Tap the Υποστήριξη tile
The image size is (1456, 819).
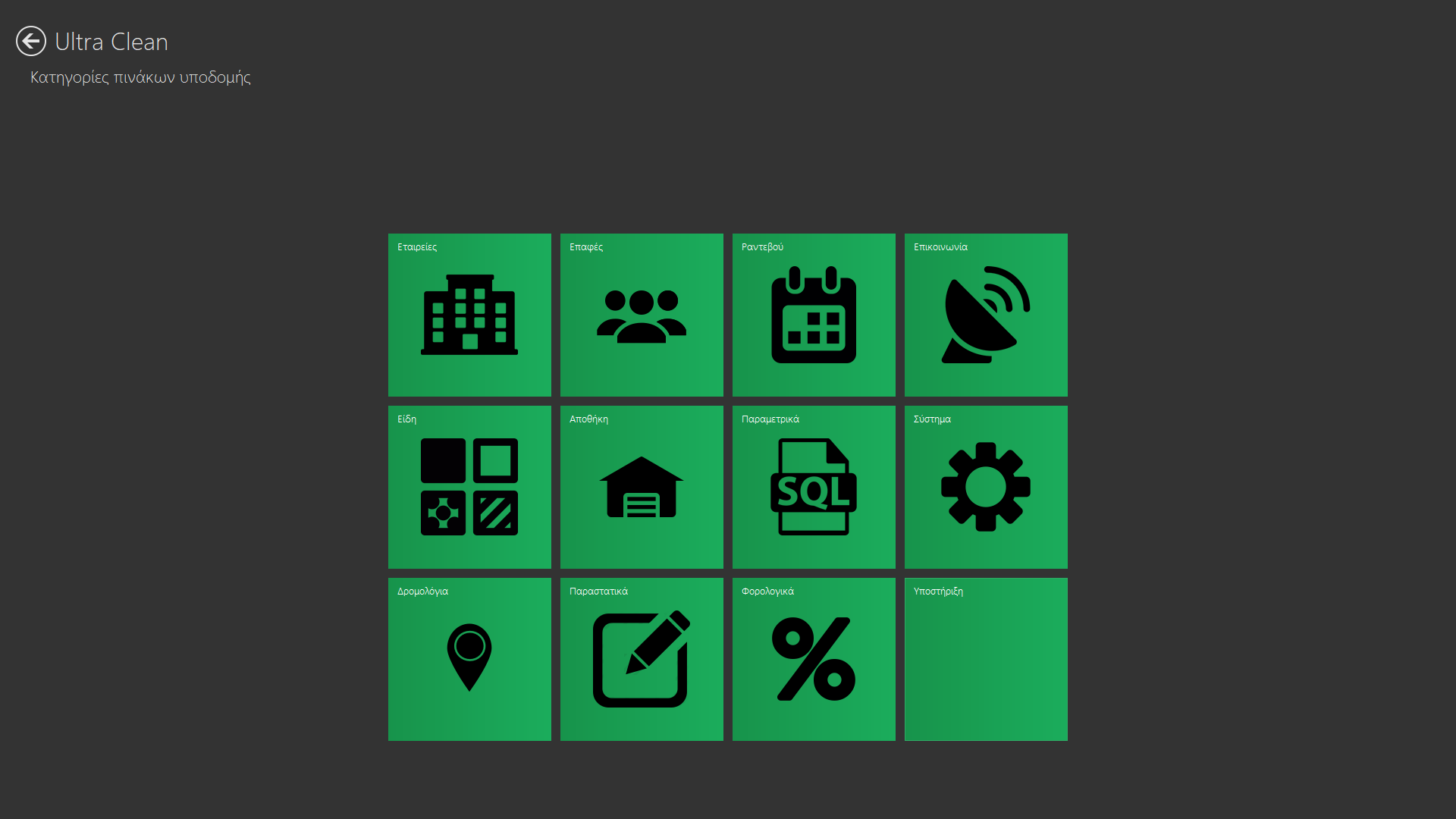click(986, 659)
